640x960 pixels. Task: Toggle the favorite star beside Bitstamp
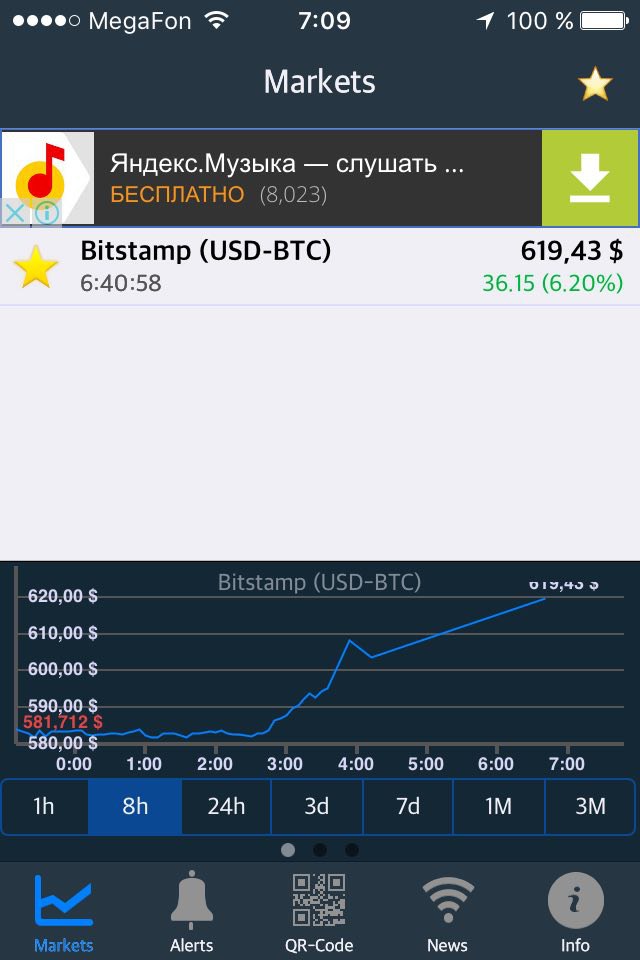point(36,269)
